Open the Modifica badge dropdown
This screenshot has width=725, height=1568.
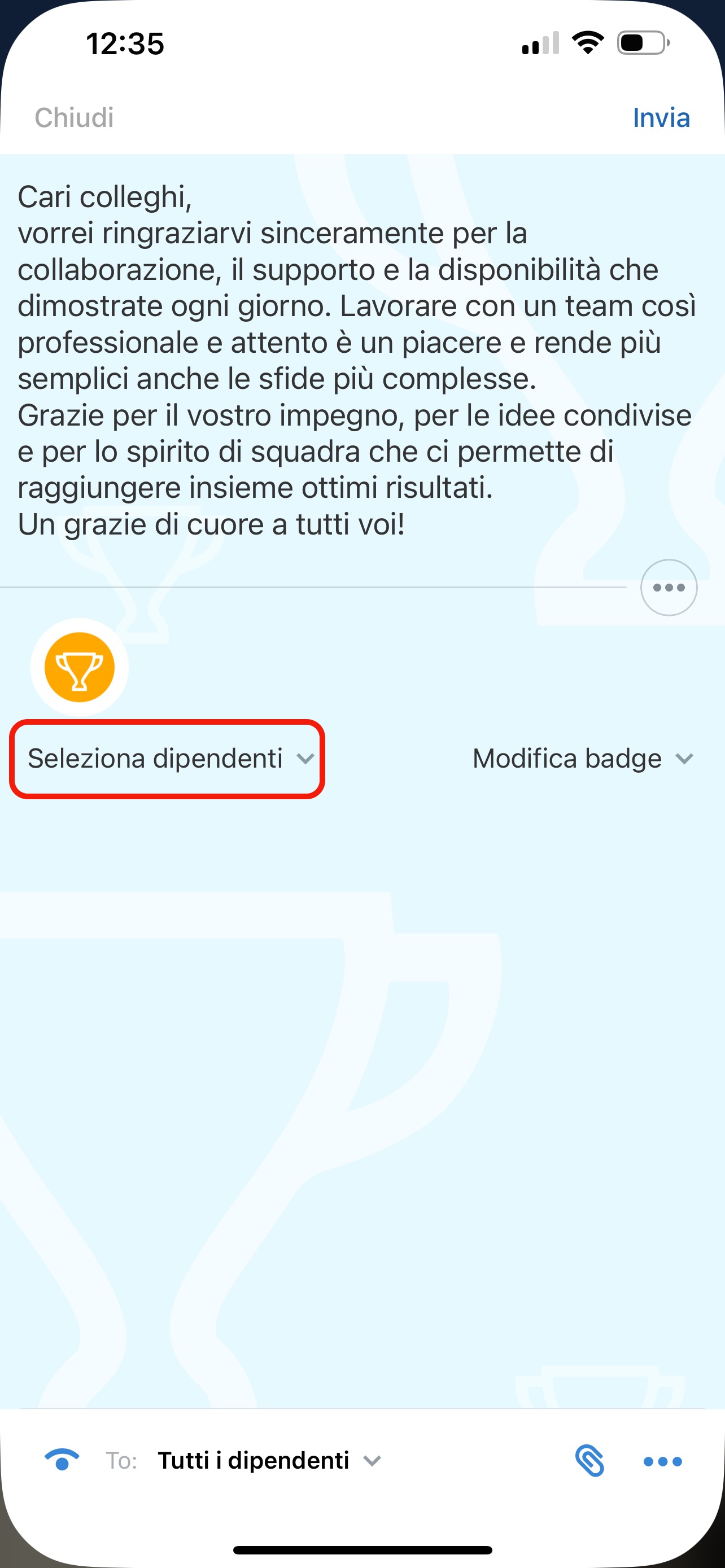coord(583,759)
